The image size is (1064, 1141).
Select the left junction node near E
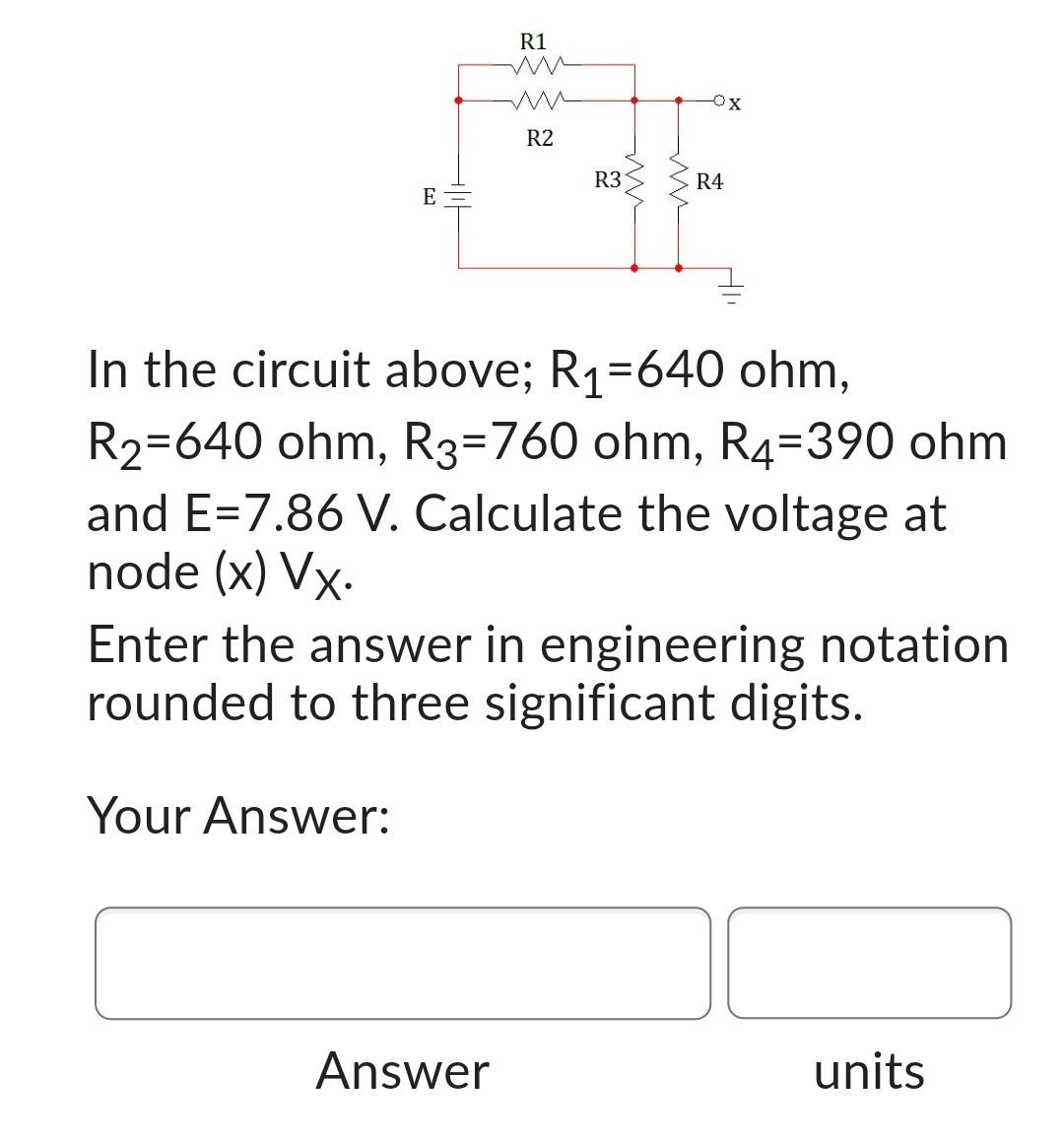coord(458,101)
